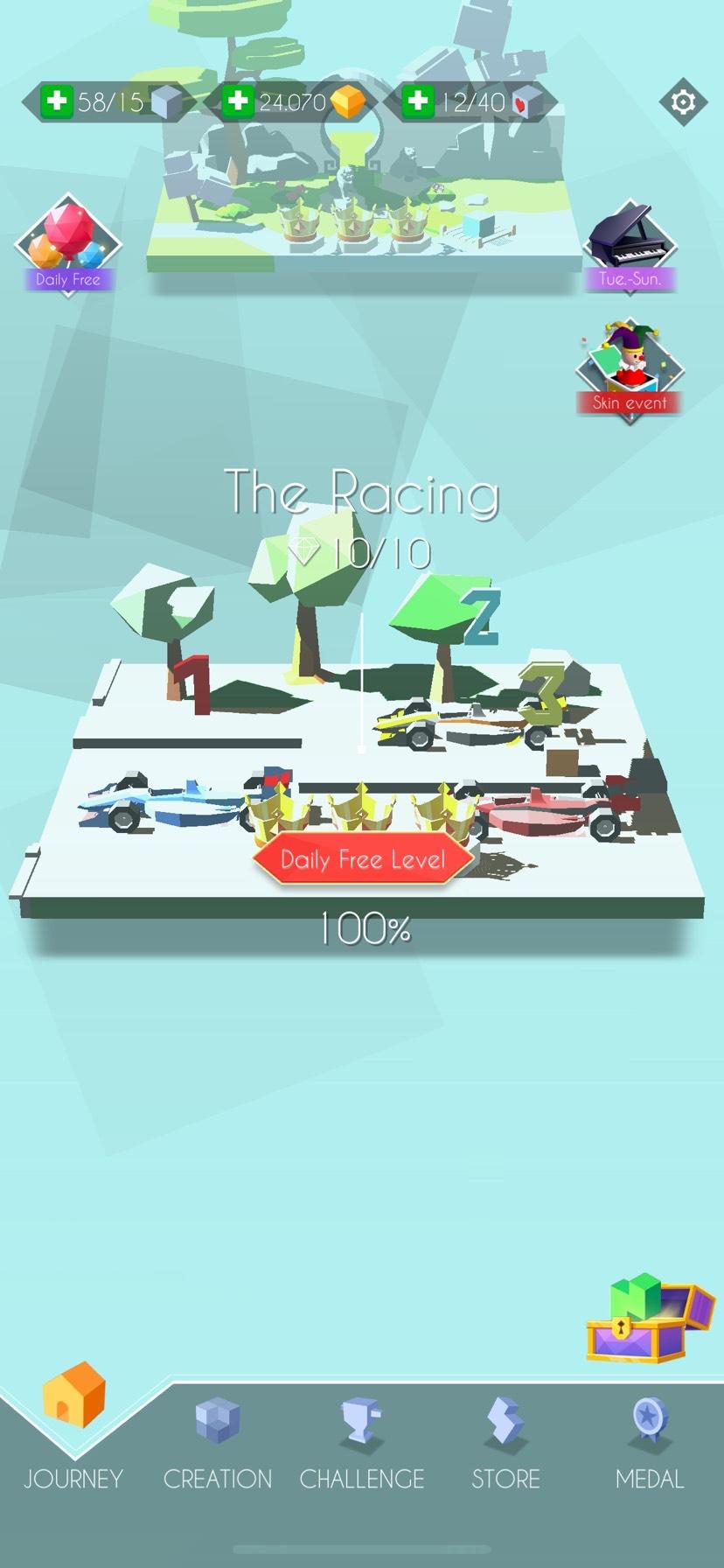Open the settings gear
The image size is (724, 1568).
pyautogui.click(x=683, y=102)
